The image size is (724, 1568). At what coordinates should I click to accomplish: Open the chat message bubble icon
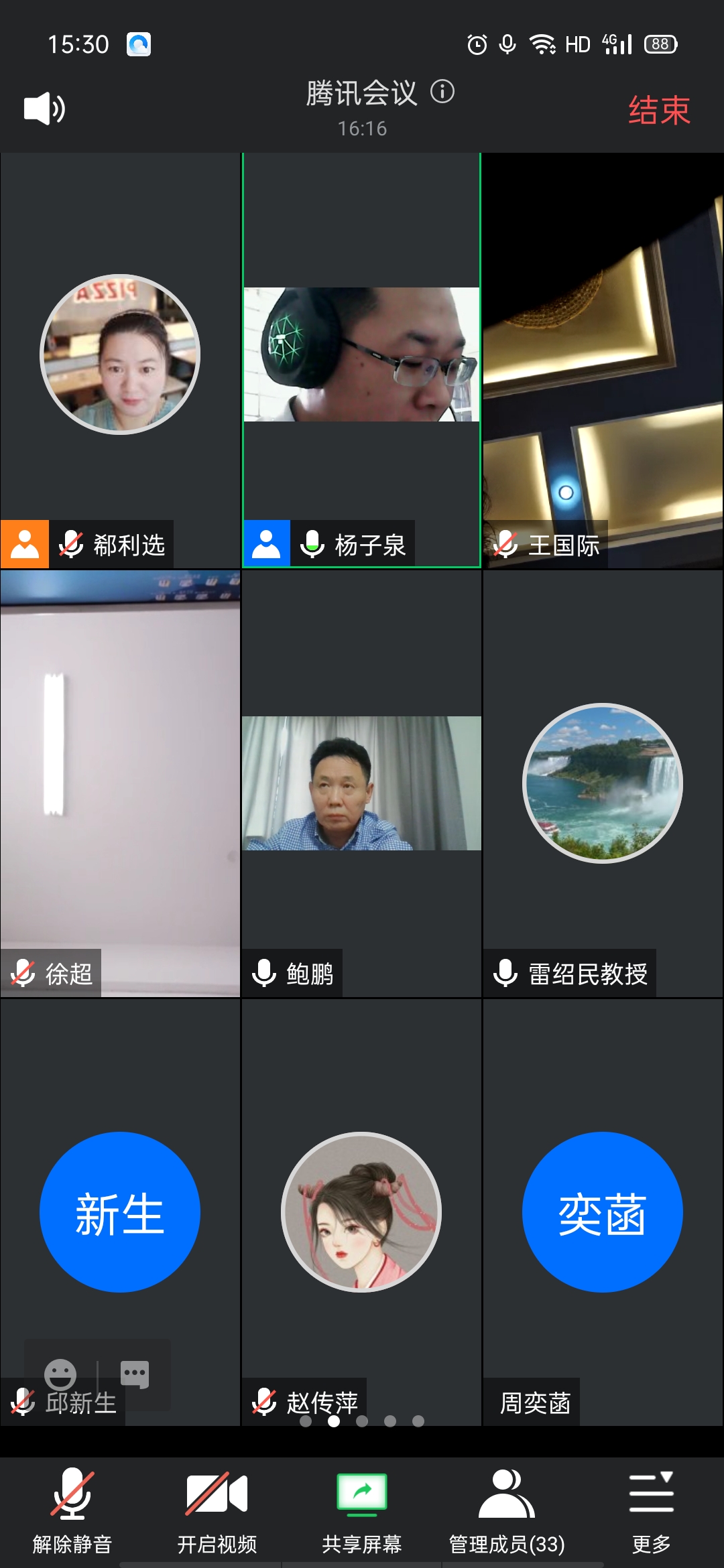tap(134, 1374)
